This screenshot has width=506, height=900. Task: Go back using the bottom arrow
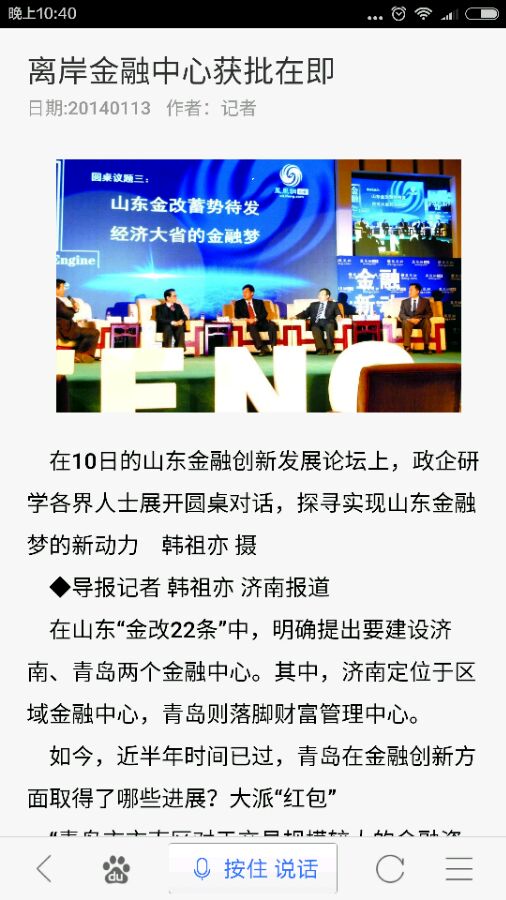(x=44, y=869)
